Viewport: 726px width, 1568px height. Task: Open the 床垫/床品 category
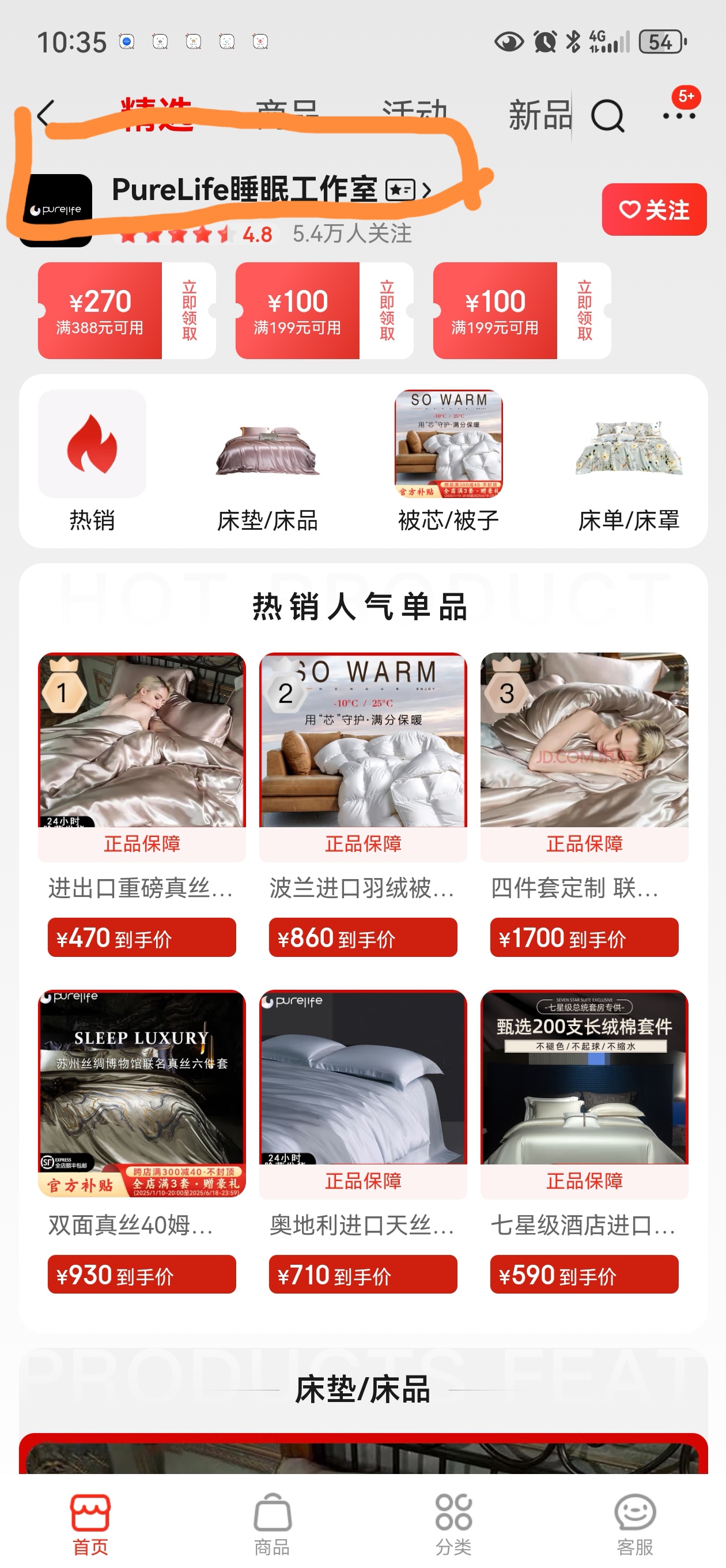click(267, 461)
